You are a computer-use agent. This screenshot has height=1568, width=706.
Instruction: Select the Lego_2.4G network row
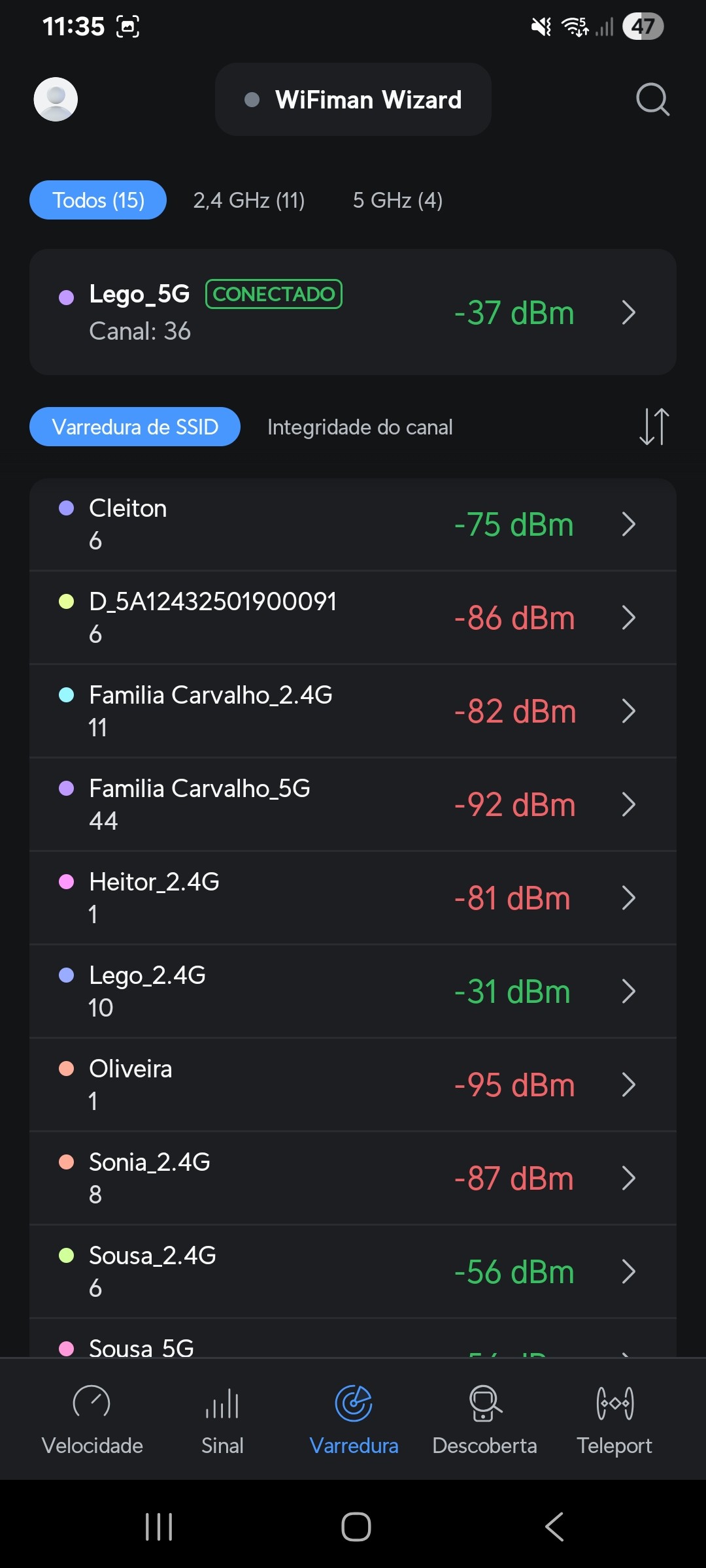pos(353,991)
